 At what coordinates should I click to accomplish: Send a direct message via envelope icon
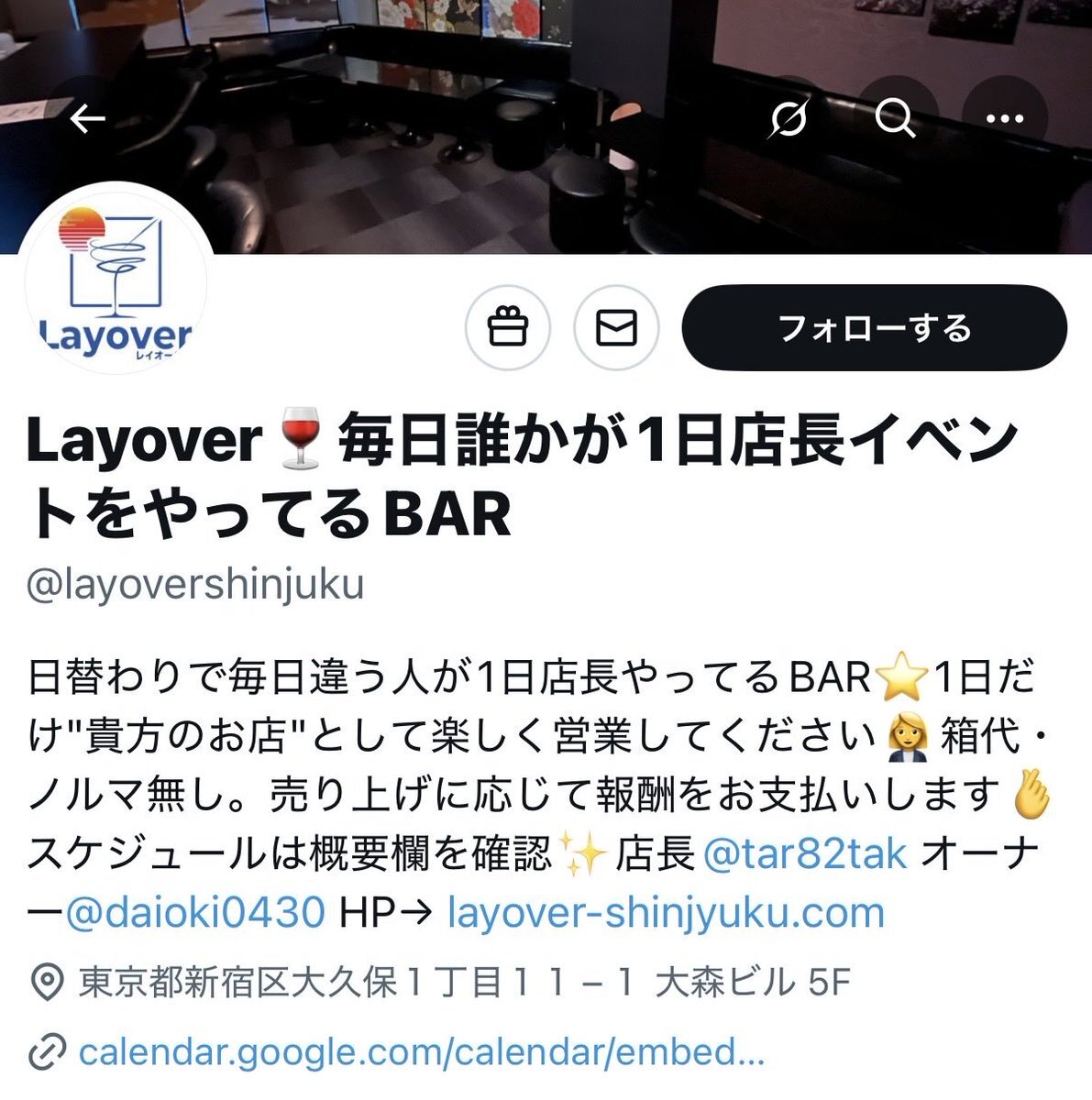point(616,328)
